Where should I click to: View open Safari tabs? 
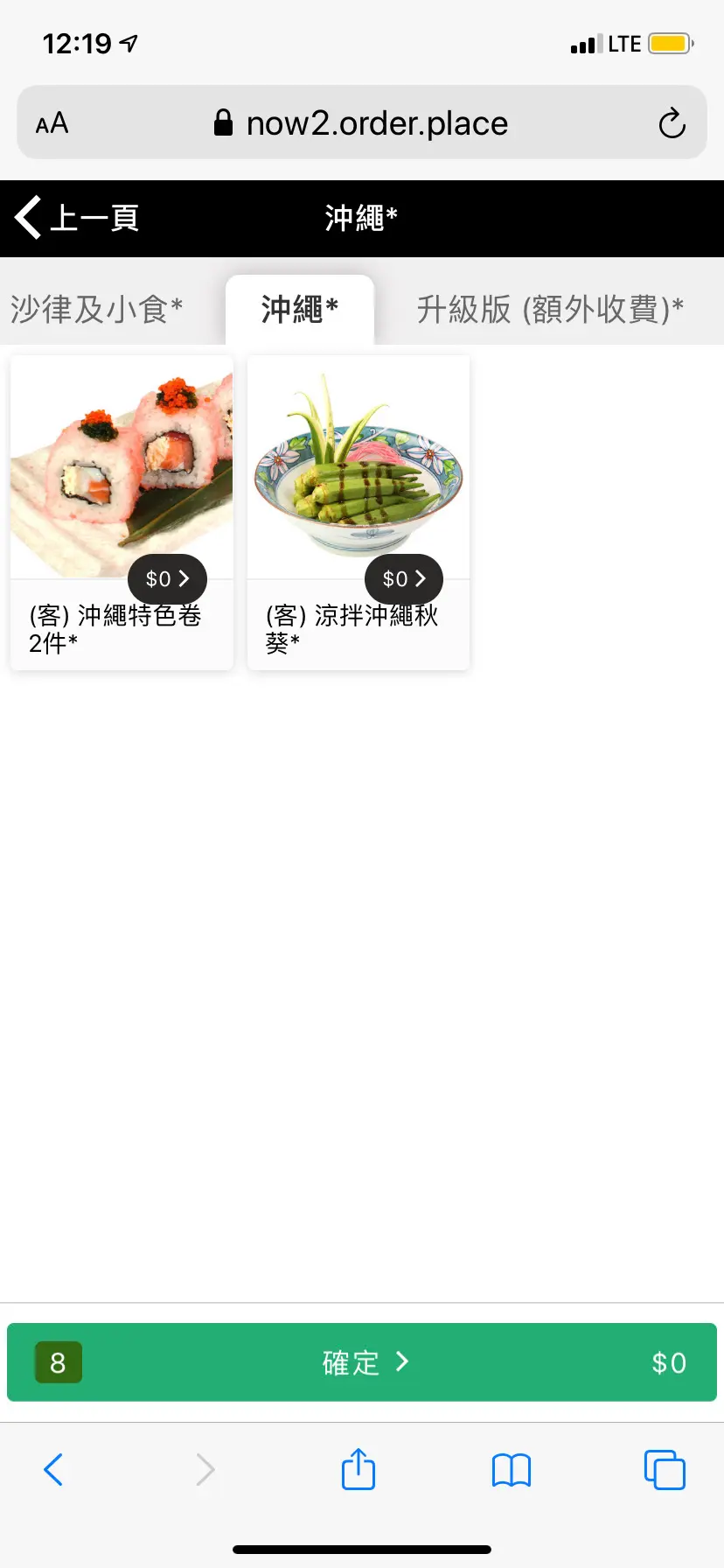point(665,1470)
